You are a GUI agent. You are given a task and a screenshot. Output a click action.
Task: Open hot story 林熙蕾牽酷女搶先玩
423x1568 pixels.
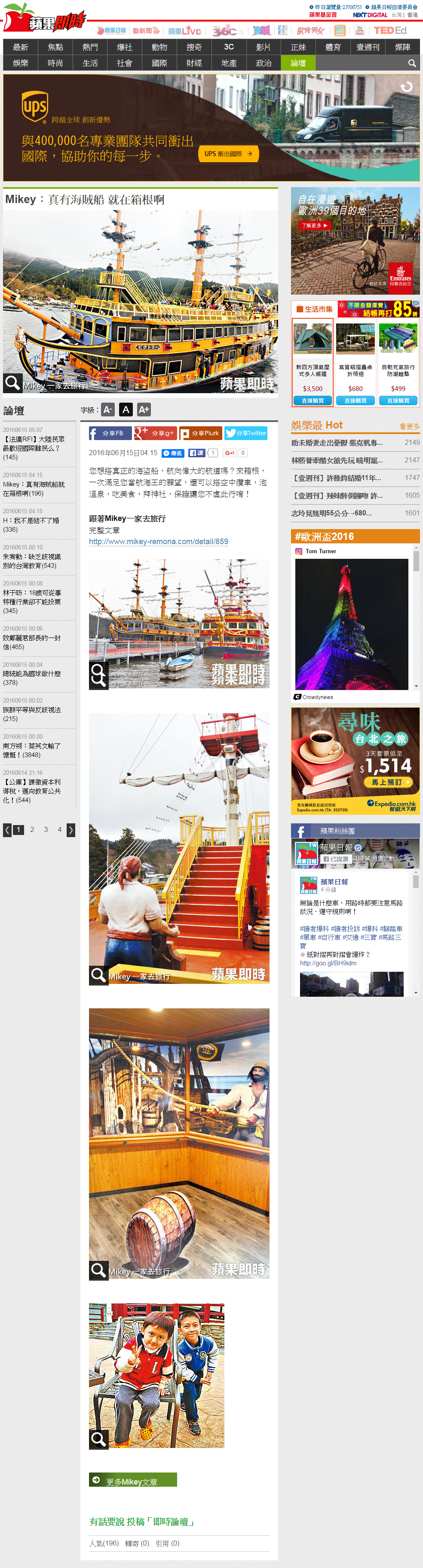tap(337, 460)
